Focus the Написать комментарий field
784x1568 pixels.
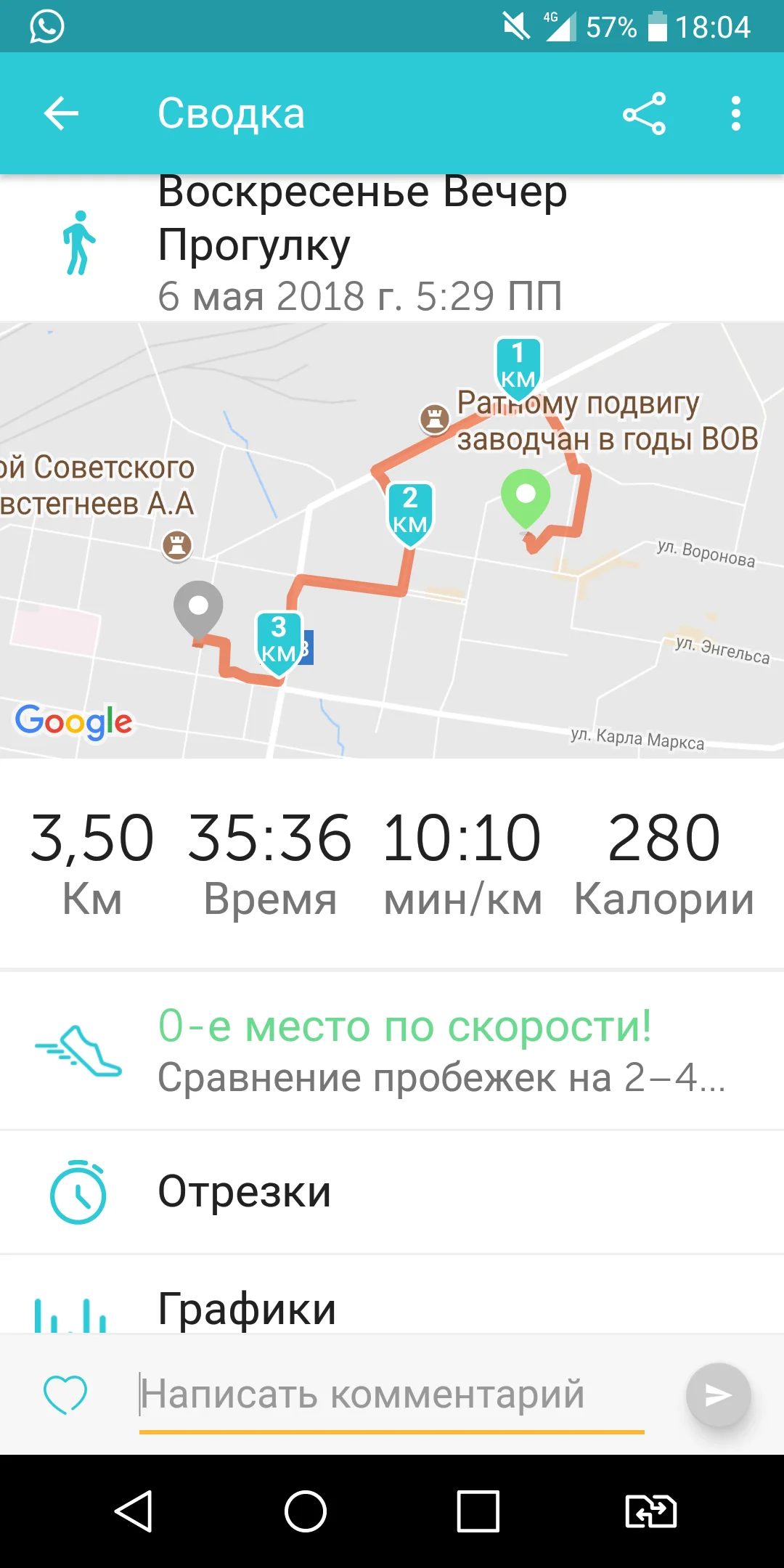[392, 1394]
